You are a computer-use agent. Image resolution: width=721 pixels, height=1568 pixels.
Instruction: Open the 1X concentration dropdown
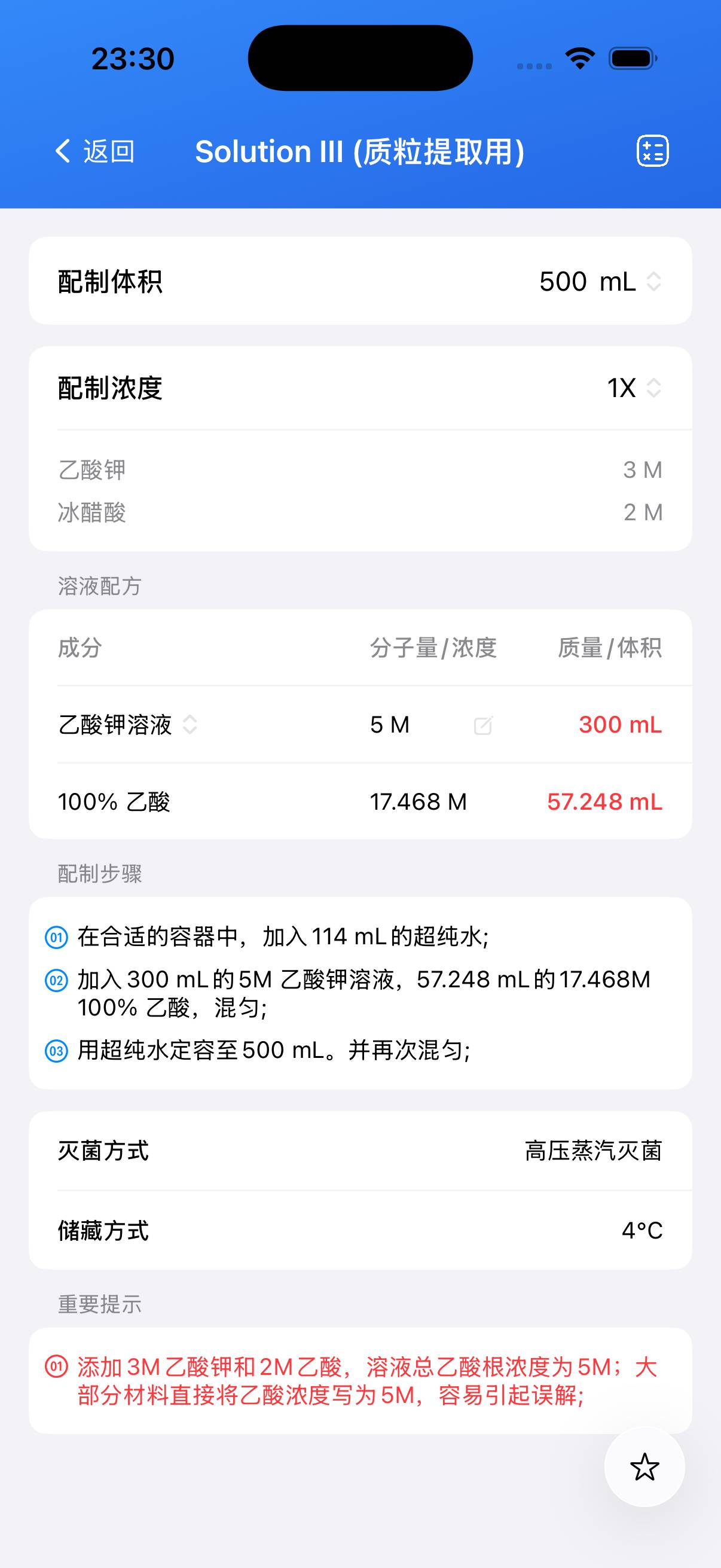[653, 388]
